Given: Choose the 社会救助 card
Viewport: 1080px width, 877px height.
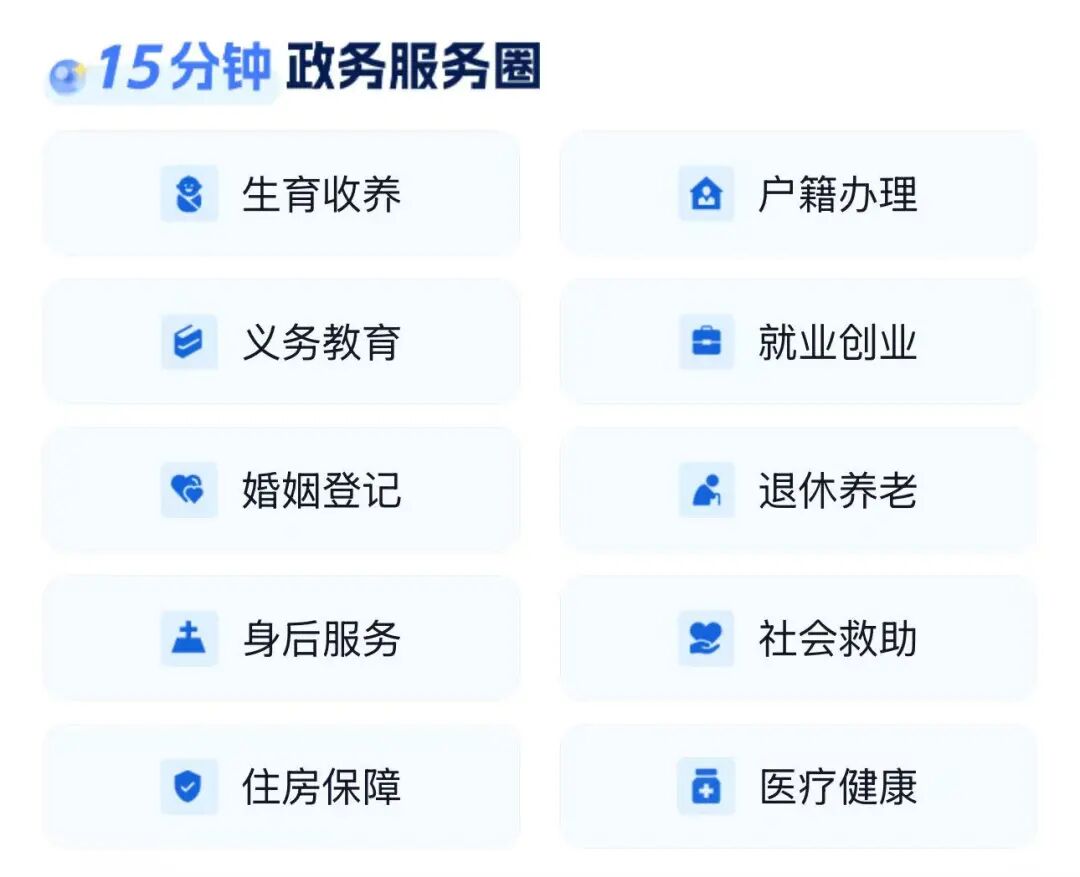Looking at the screenshot, I should (798, 638).
